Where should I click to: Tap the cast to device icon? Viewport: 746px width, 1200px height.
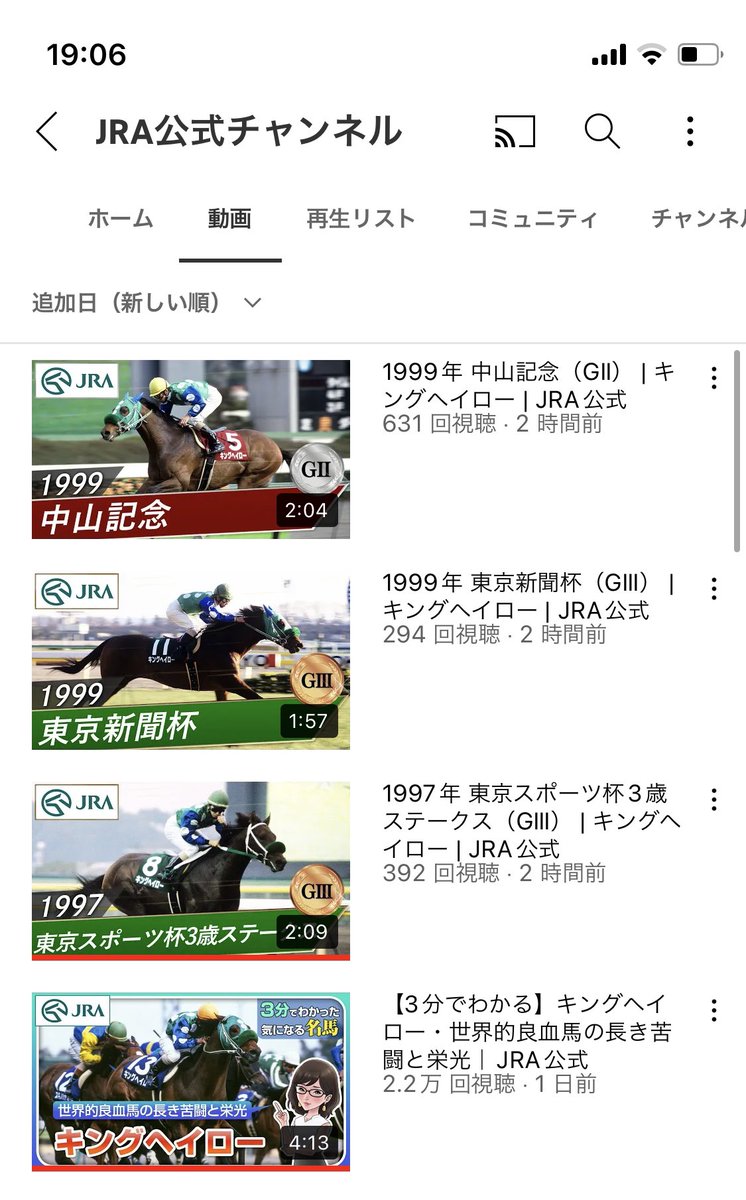515,131
